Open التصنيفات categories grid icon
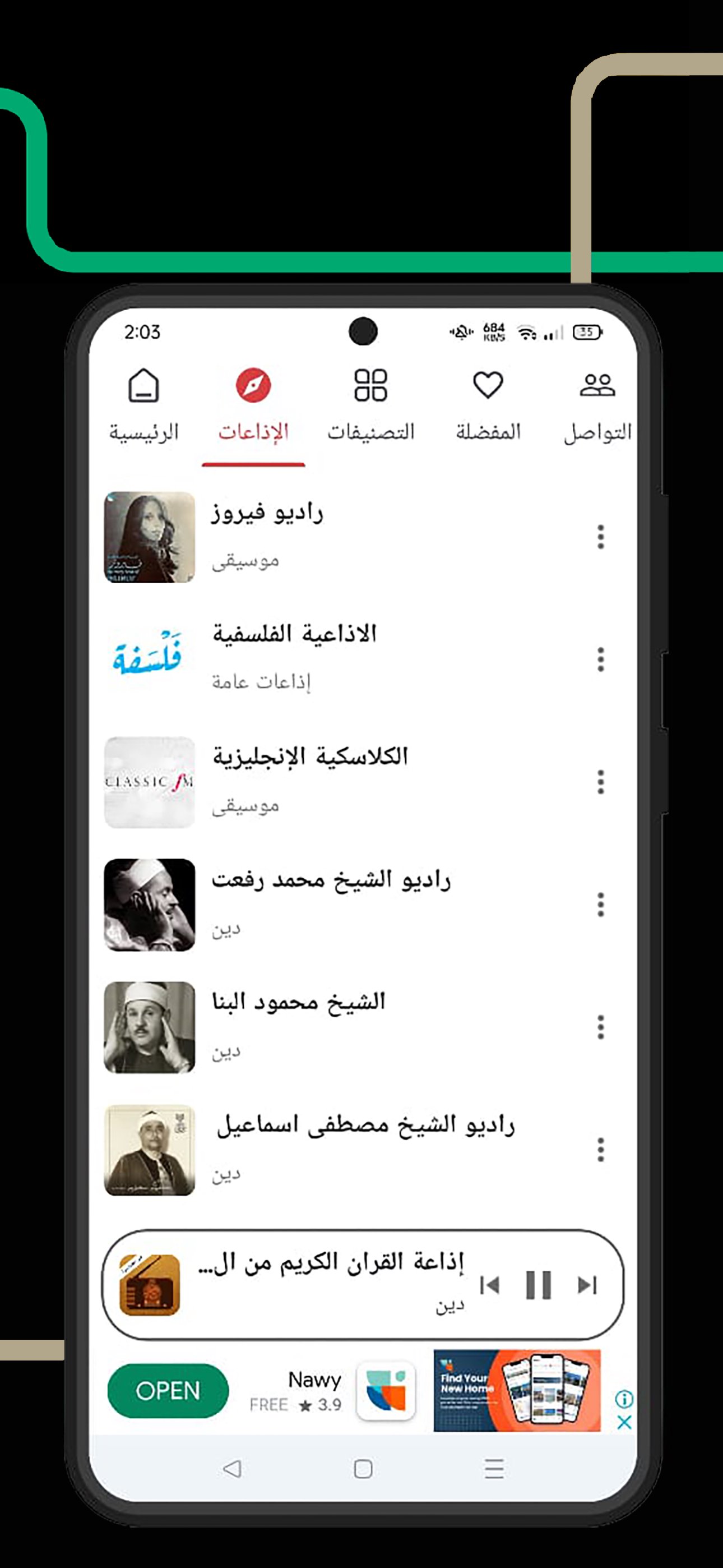The width and height of the screenshot is (723, 1568). point(371,385)
